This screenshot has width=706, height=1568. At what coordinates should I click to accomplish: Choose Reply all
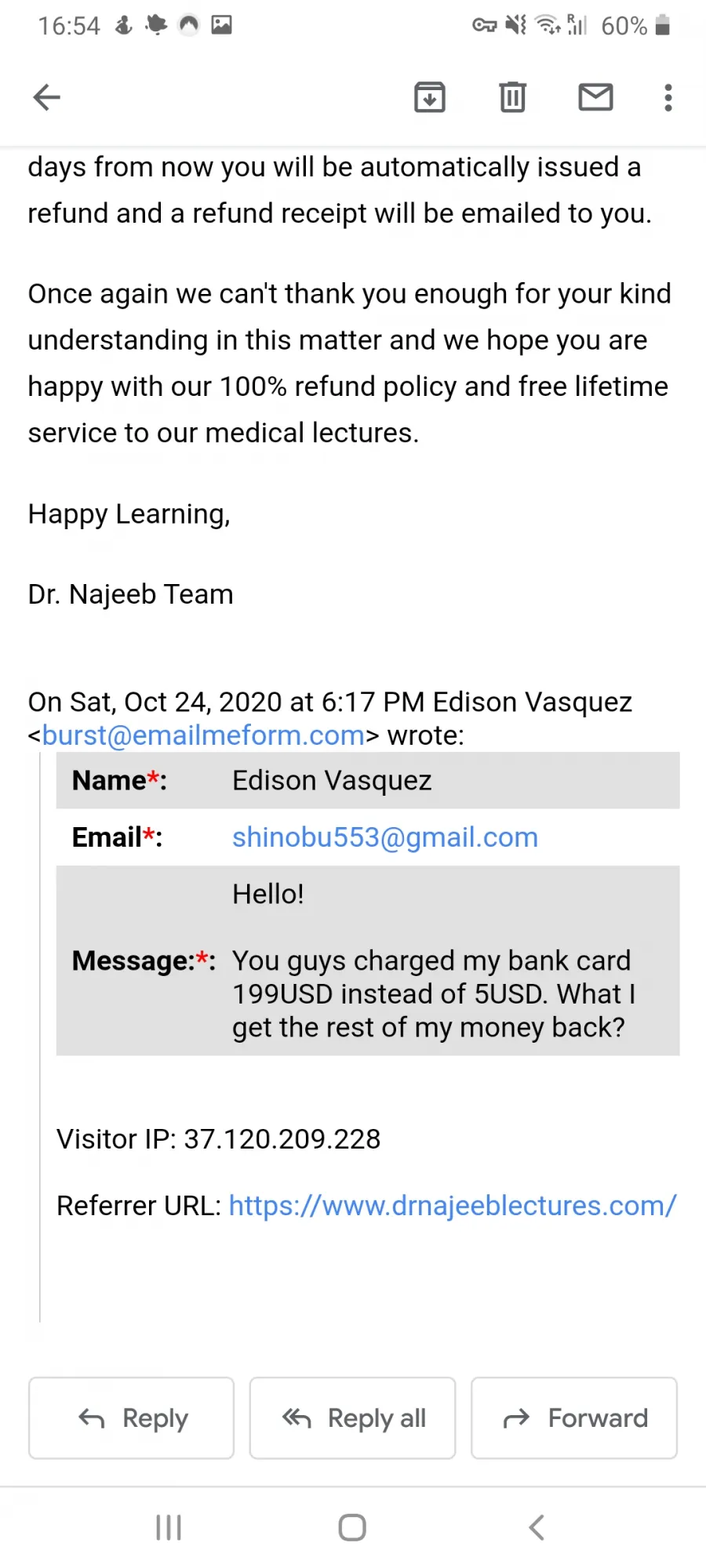(352, 1417)
